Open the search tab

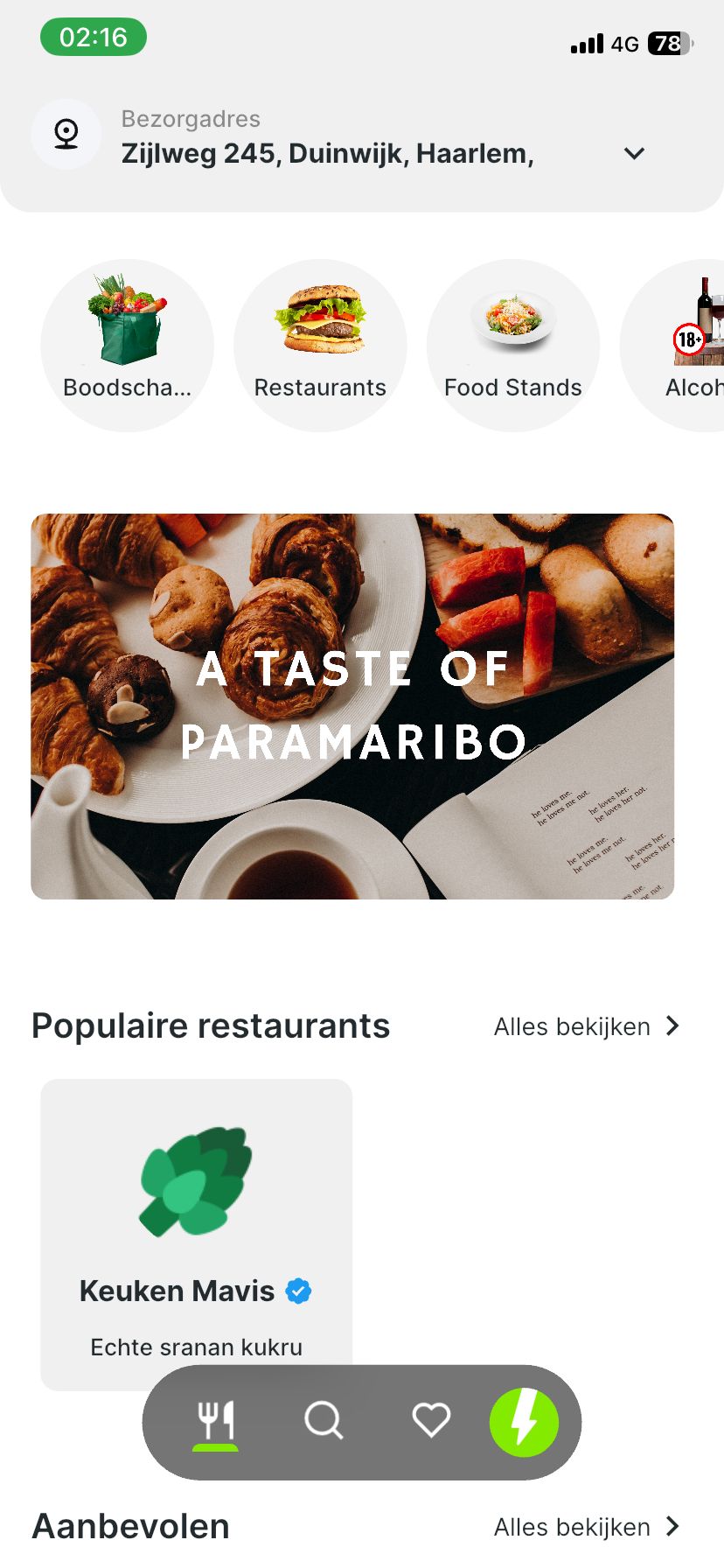[x=324, y=1422]
